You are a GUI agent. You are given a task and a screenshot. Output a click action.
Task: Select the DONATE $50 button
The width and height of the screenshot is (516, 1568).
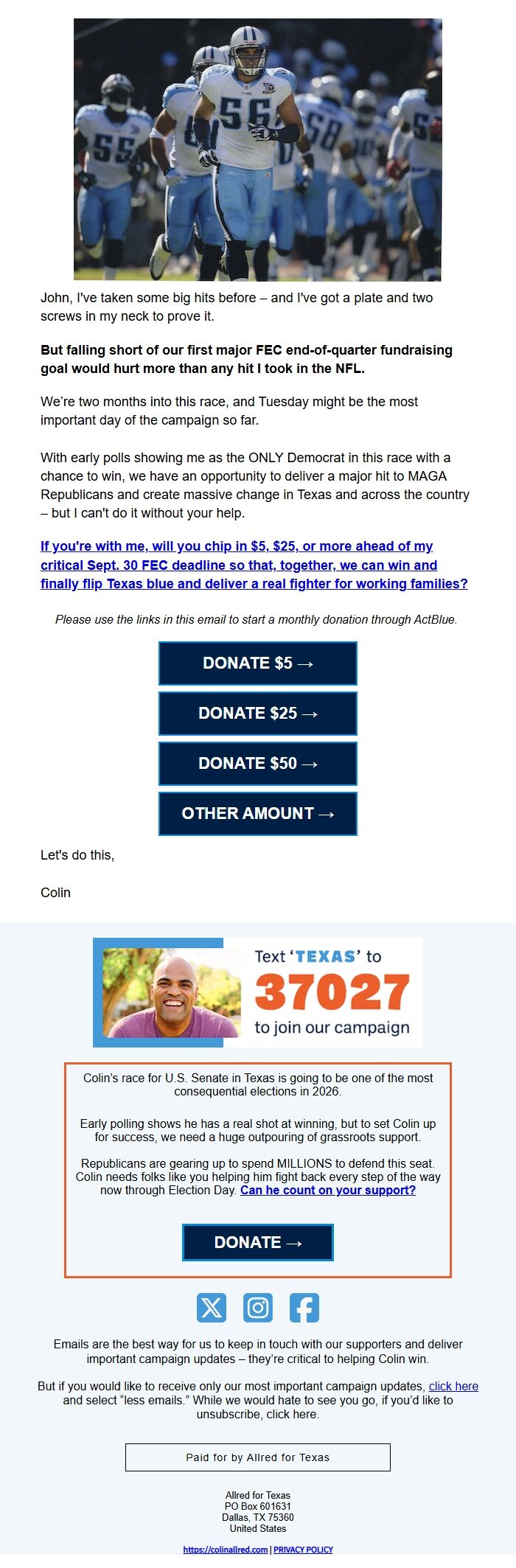(x=258, y=763)
